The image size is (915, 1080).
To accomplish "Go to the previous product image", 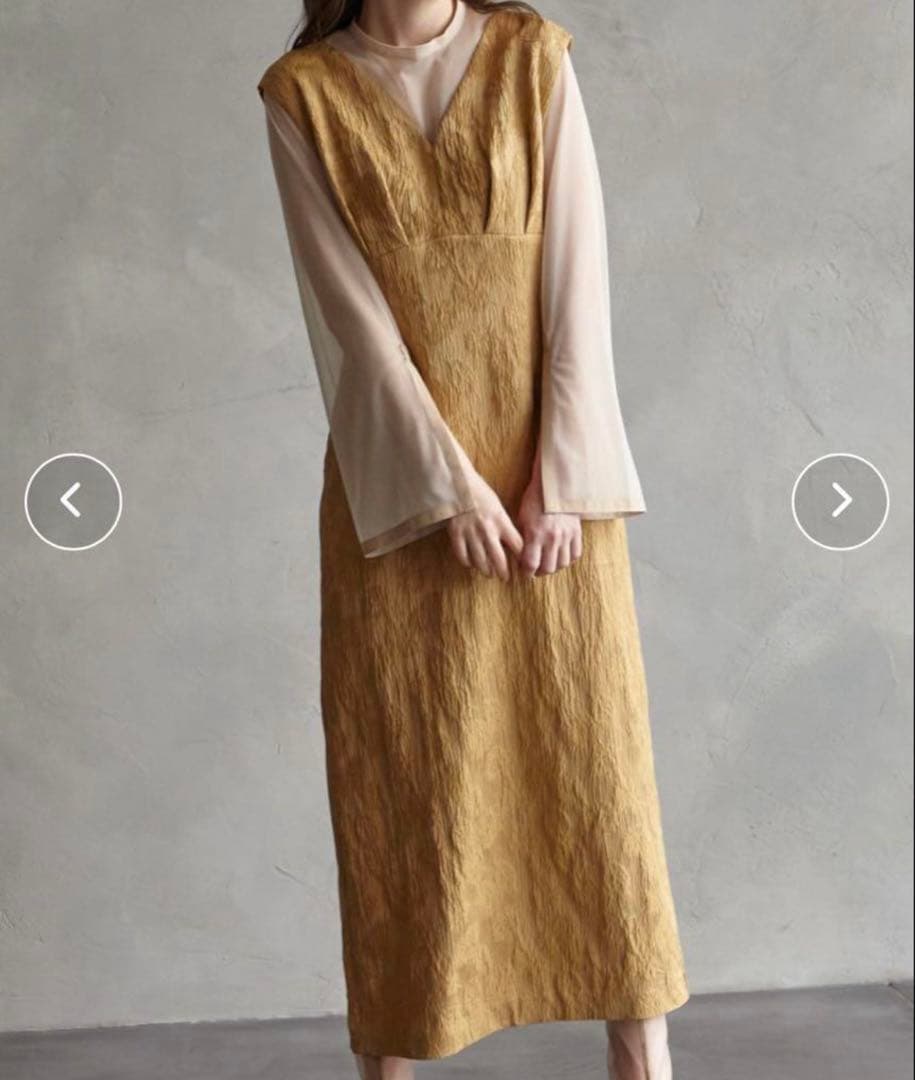I will [x=73, y=501].
